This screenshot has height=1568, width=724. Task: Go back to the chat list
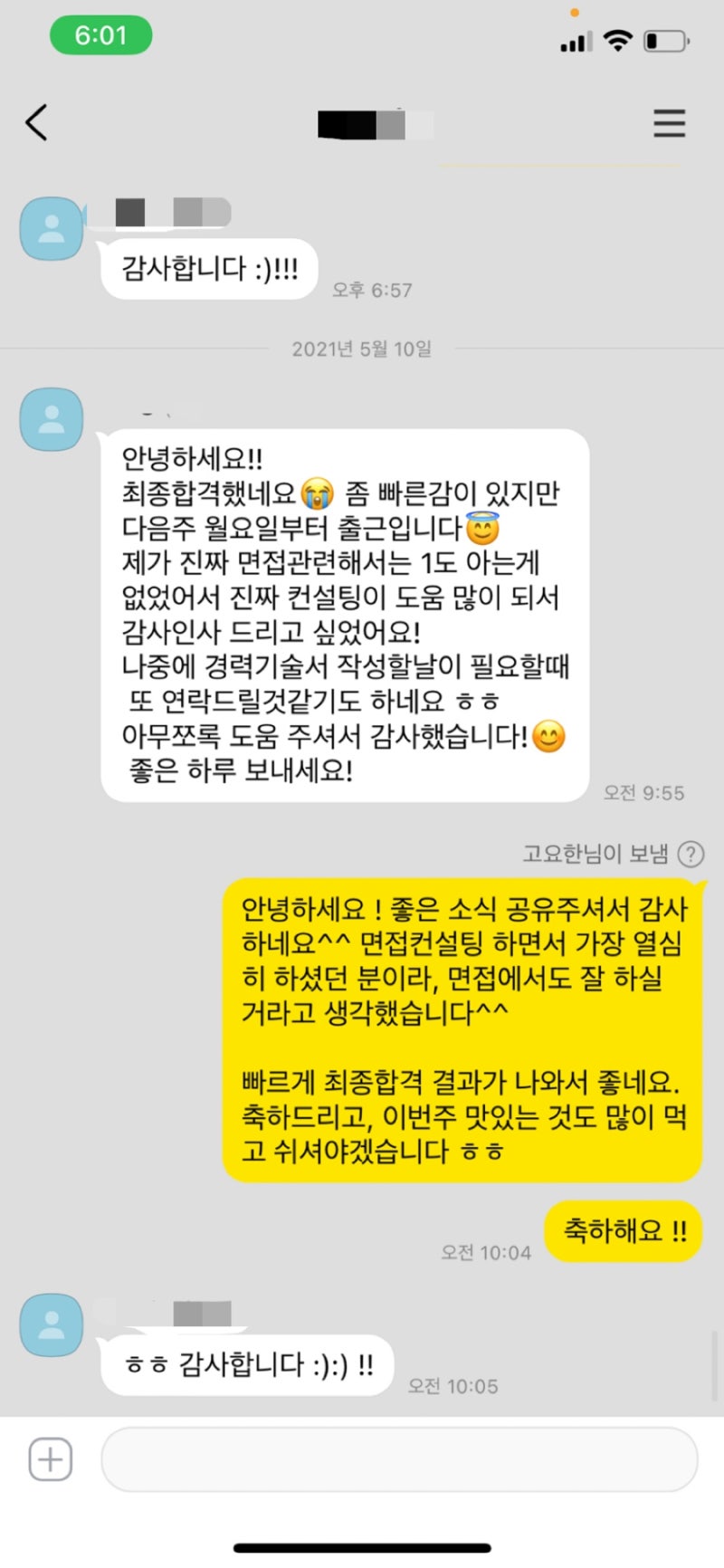pyautogui.click(x=36, y=122)
